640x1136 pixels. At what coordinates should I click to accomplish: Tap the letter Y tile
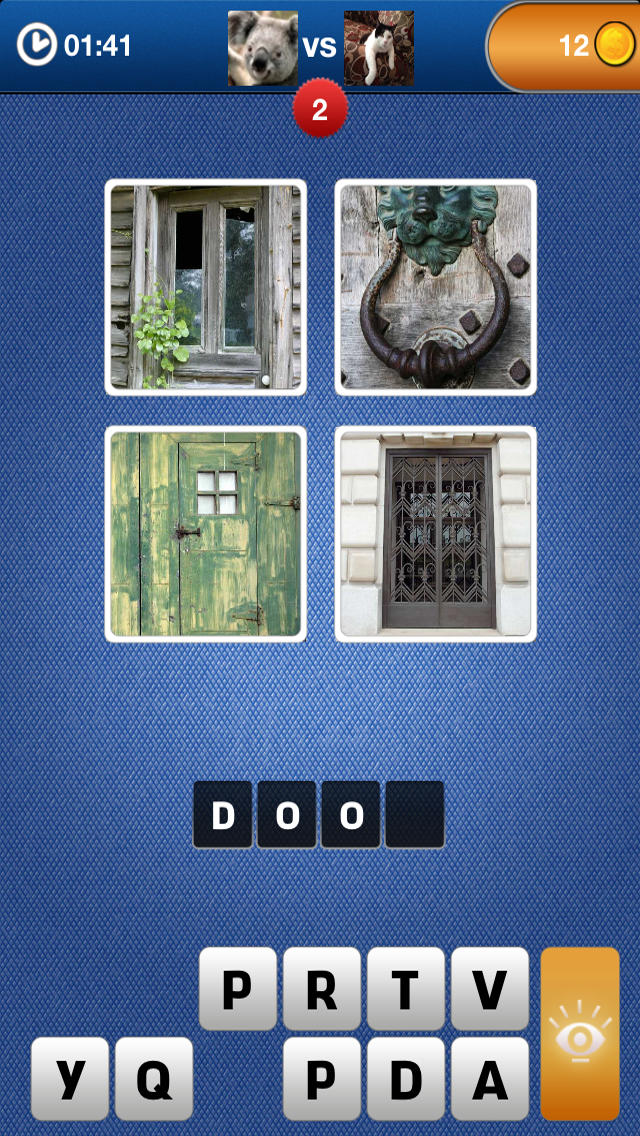pos(69,1078)
